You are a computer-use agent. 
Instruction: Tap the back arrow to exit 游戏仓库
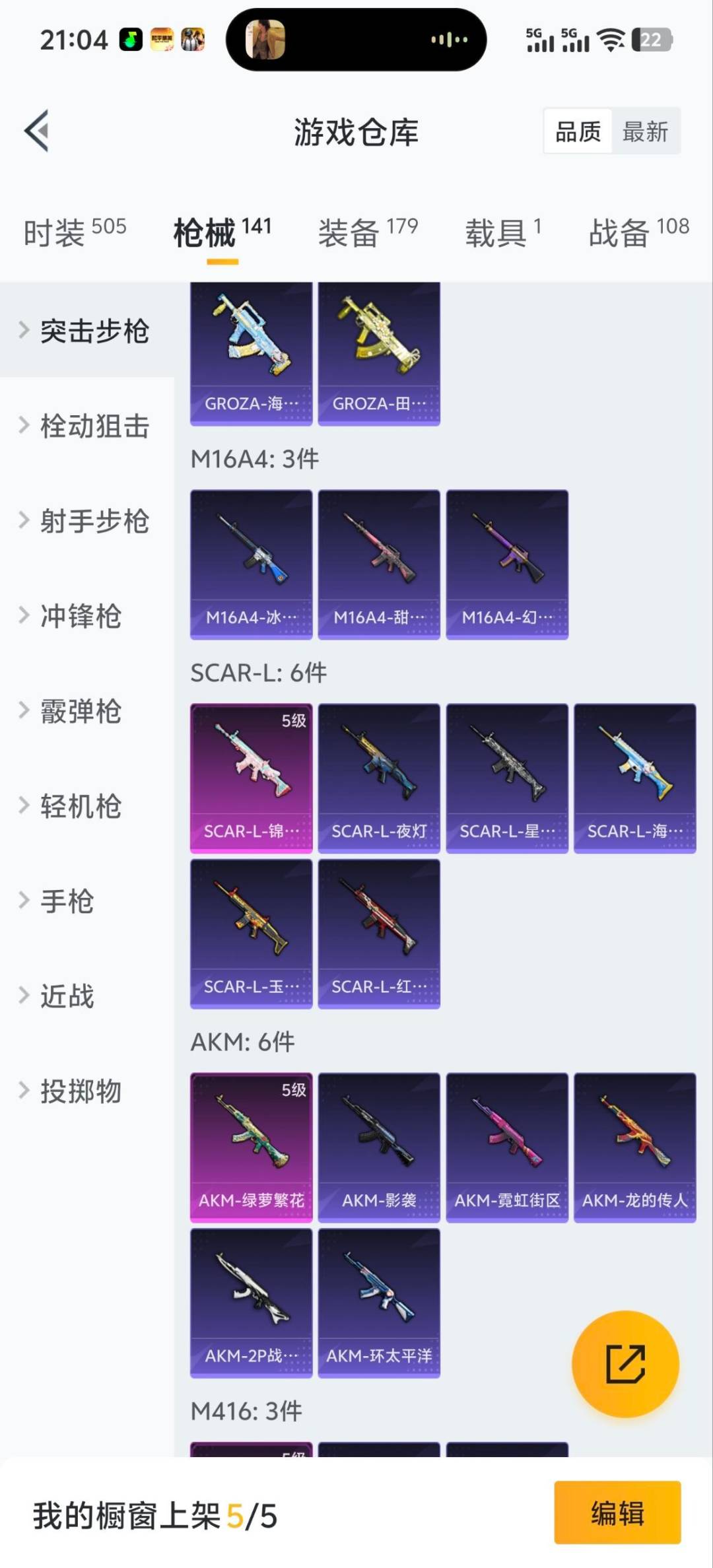click(38, 130)
